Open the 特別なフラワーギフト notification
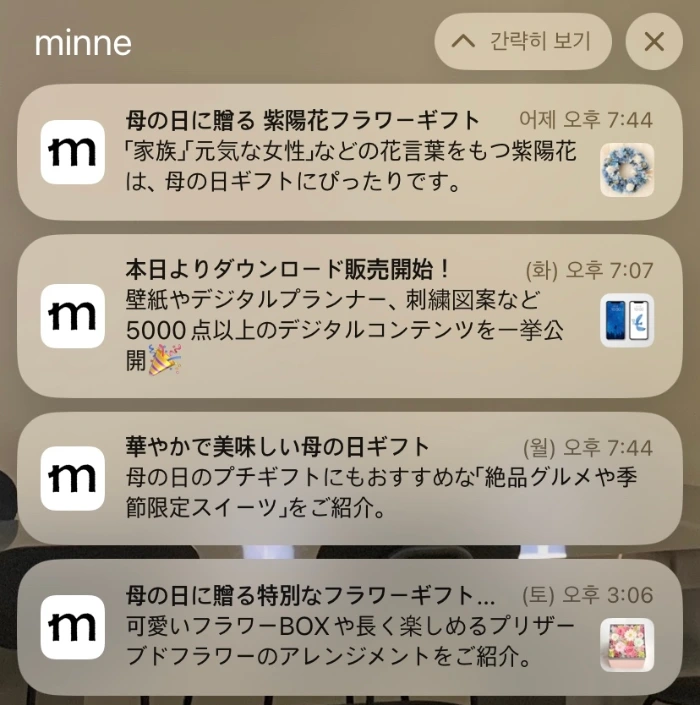 [350, 627]
